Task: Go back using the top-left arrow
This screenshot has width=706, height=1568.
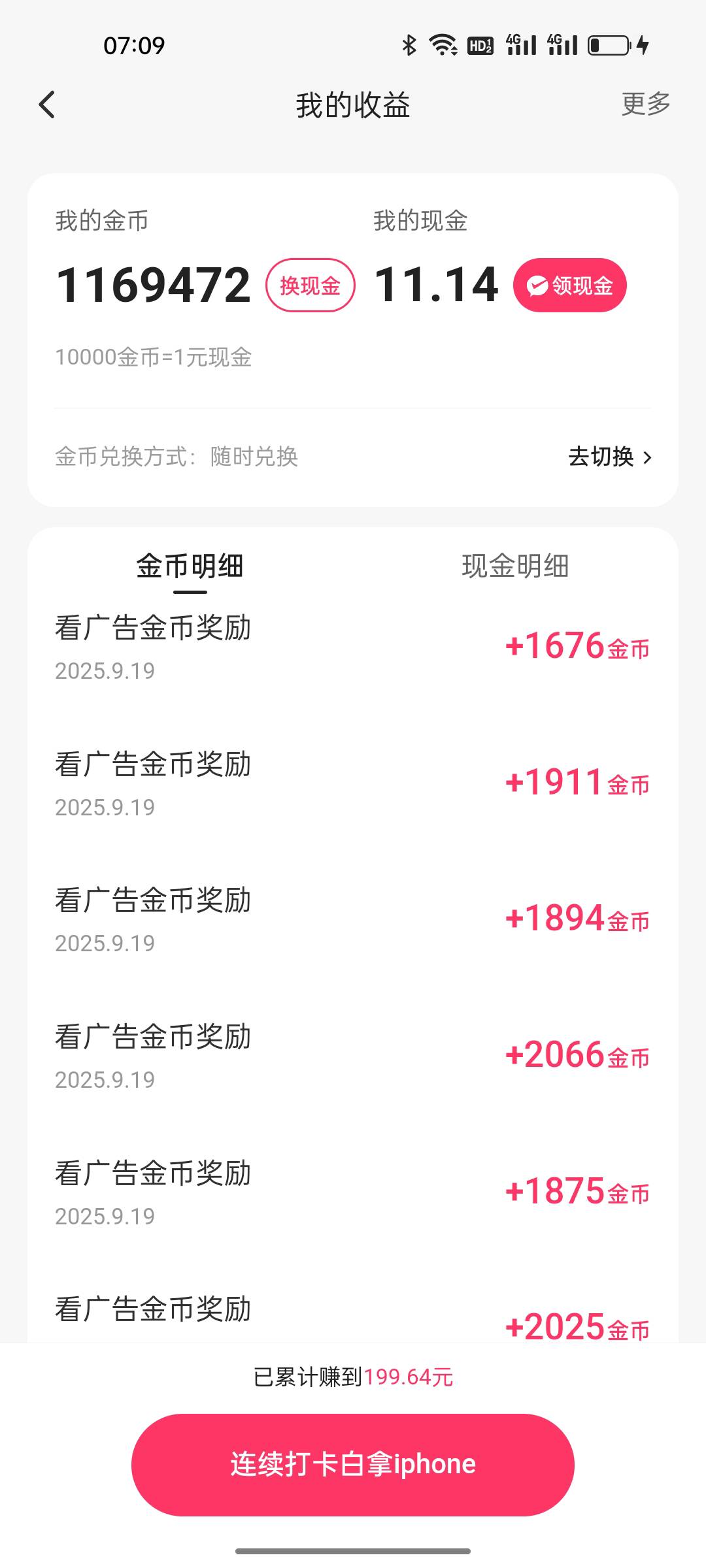Action: point(47,105)
